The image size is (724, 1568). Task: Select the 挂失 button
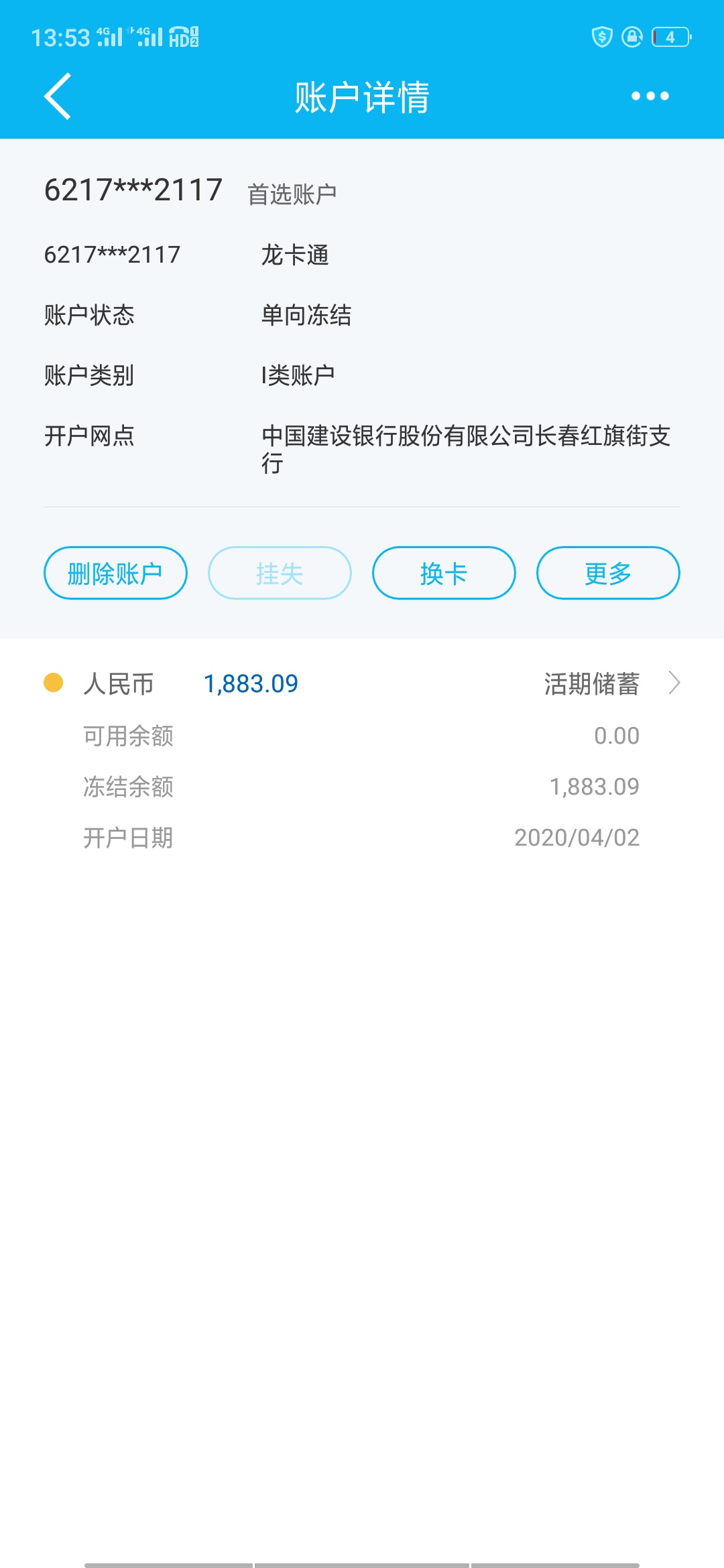coord(280,573)
